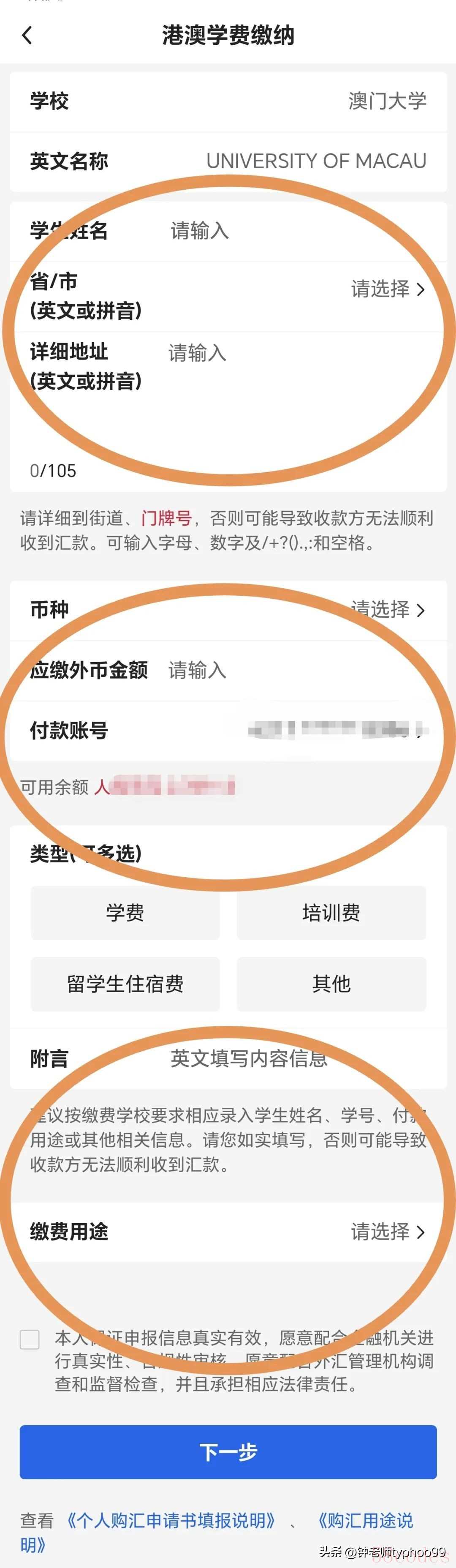Viewport: 456px width, 1568px height.
Task: Tap the 学生姓名 input field
Action: coord(292,231)
